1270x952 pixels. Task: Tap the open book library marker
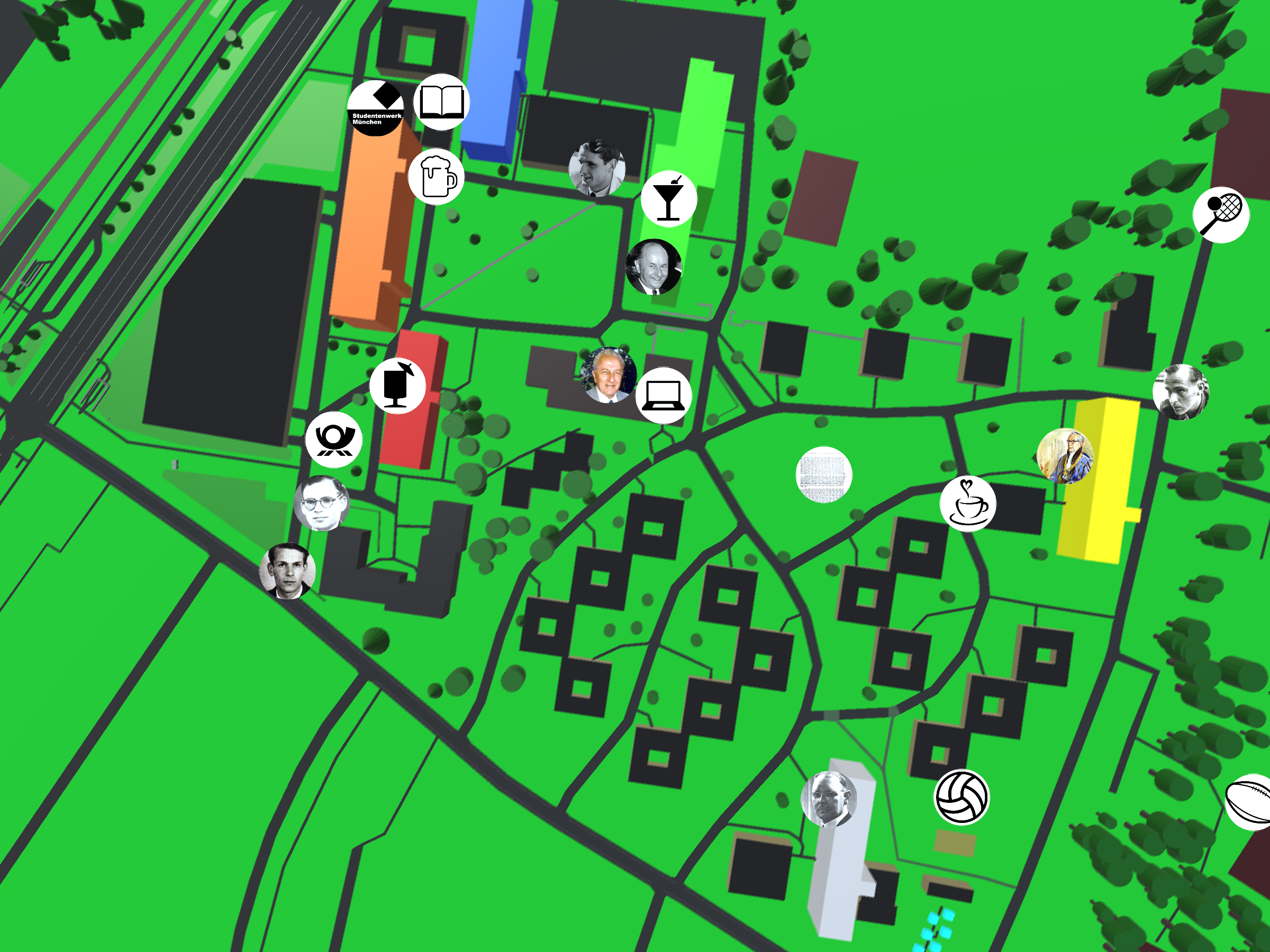pyautogui.click(x=441, y=102)
